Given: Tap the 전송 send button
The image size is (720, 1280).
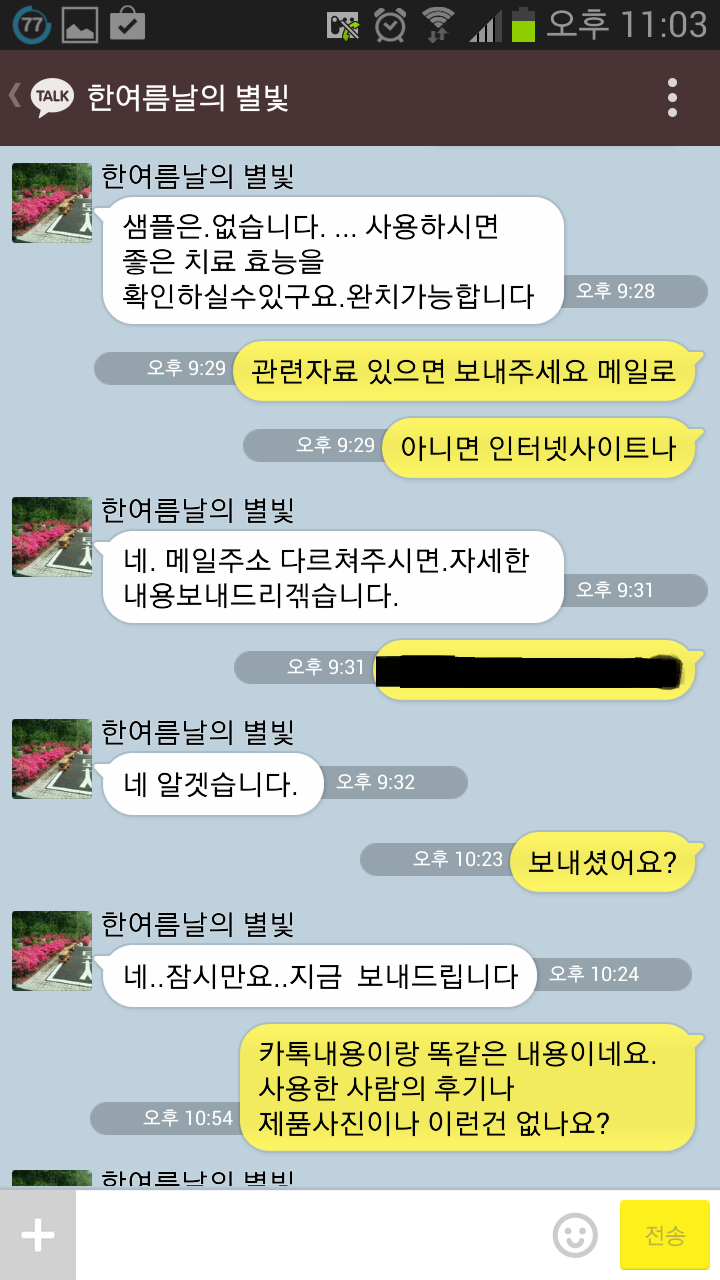Looking at the screenshot, I should (665, 1236).
